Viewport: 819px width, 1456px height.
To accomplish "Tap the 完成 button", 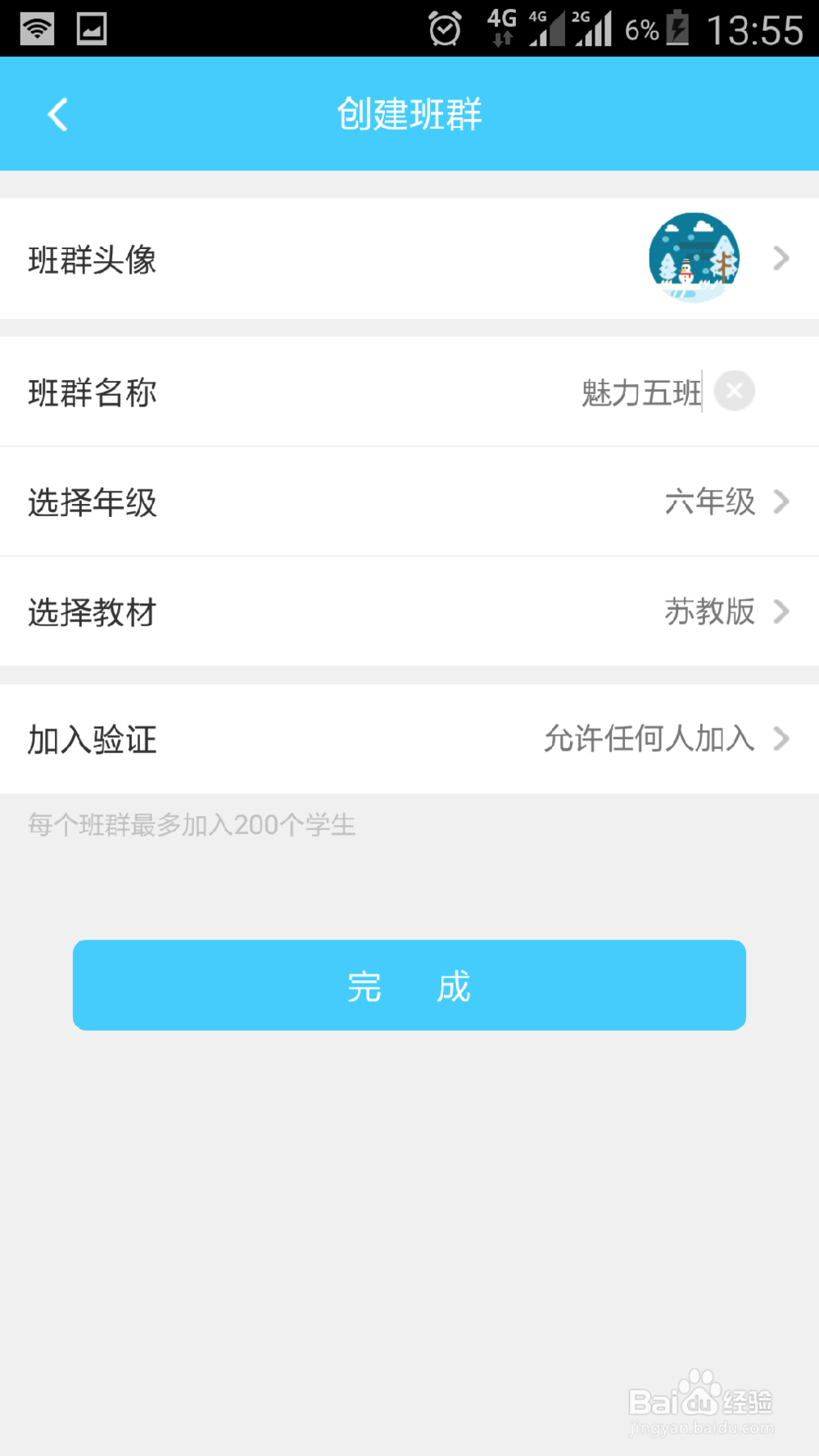I will [x=409, y=985].
